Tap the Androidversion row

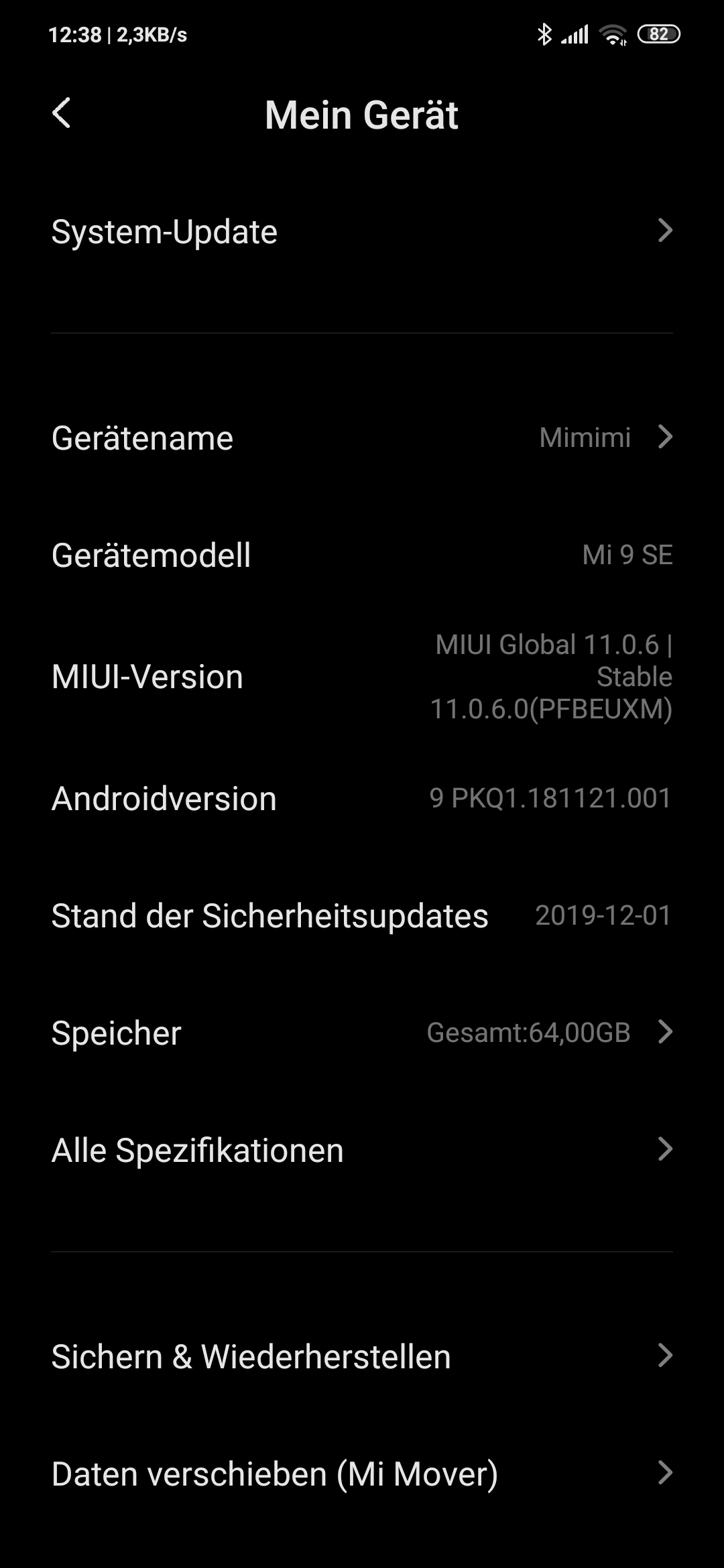pyautogui.click(x=362, y=798)
